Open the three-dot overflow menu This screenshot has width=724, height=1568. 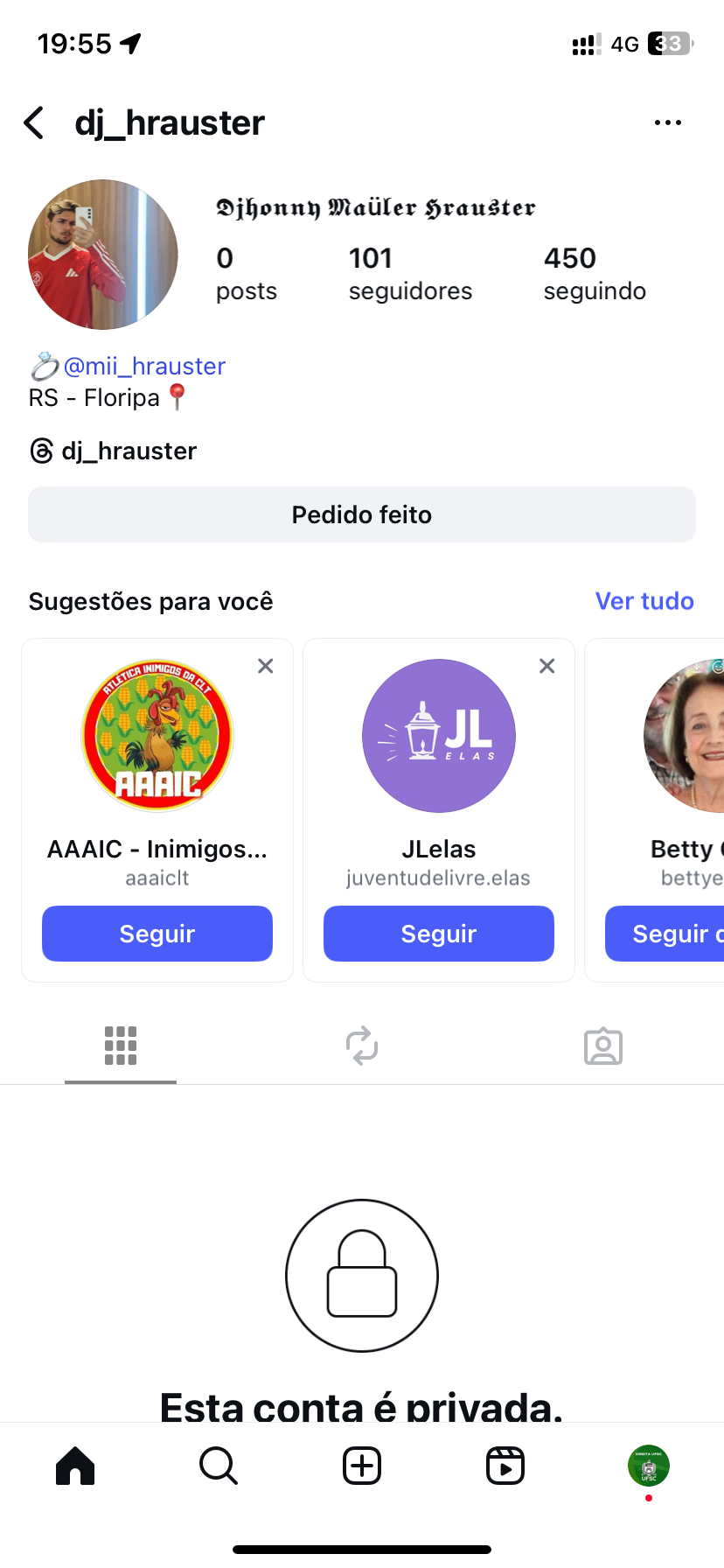point(667,123)
